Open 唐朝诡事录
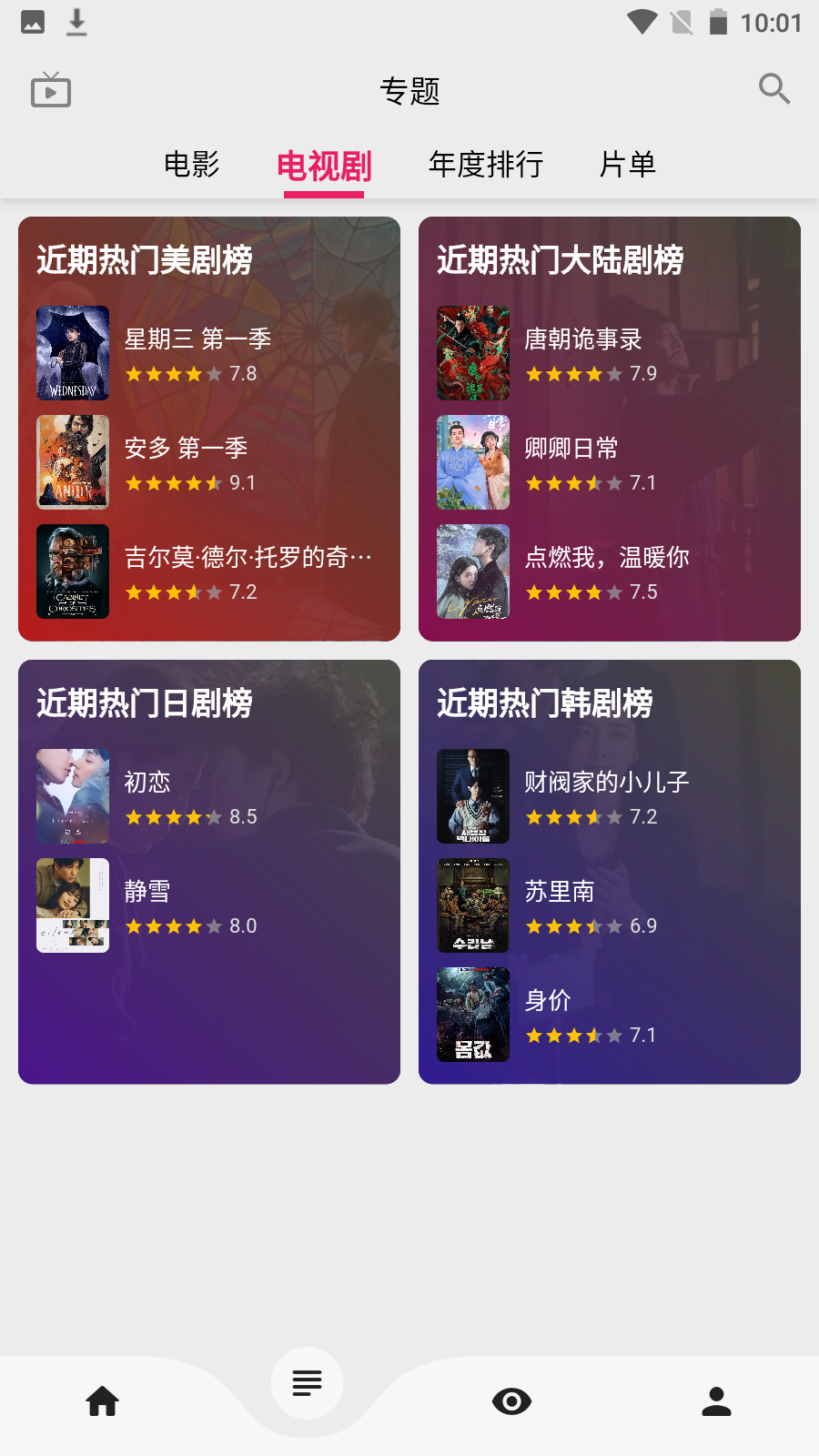The height and width of the screenshot is (1456, 819). 610,353
